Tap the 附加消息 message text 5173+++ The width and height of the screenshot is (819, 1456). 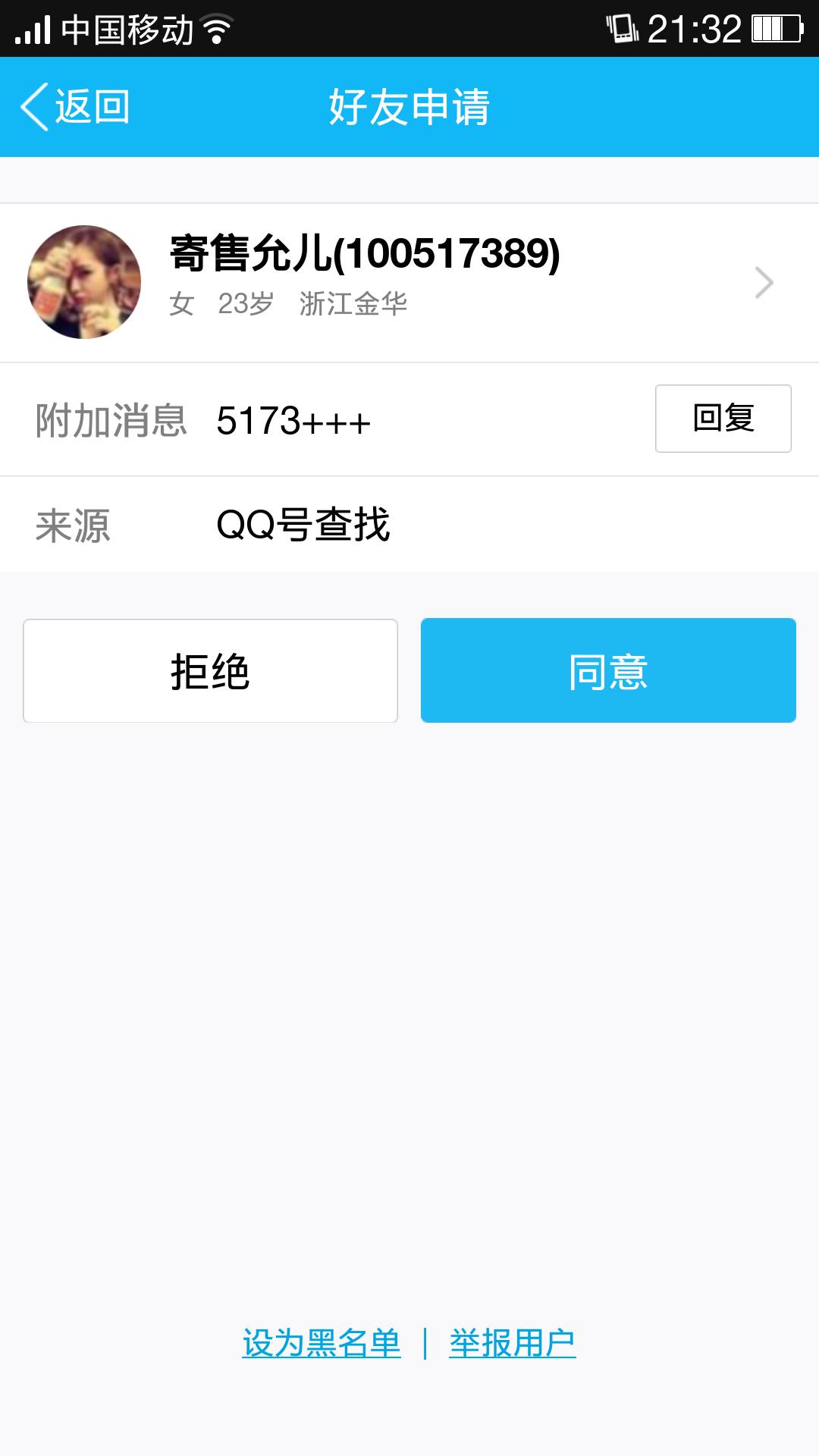292,419
